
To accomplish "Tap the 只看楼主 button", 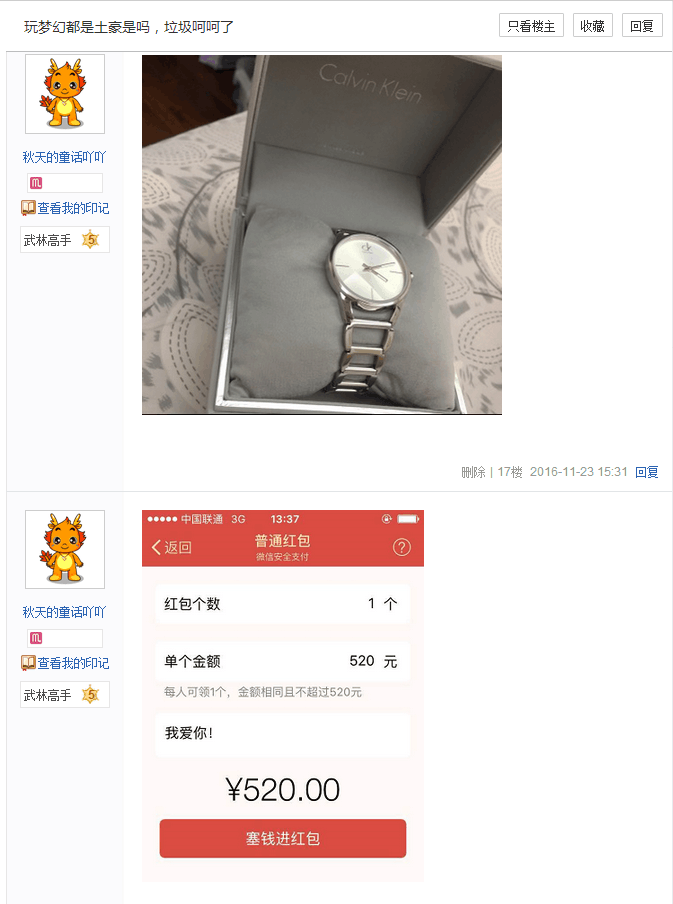I will (x=531, y=26).
